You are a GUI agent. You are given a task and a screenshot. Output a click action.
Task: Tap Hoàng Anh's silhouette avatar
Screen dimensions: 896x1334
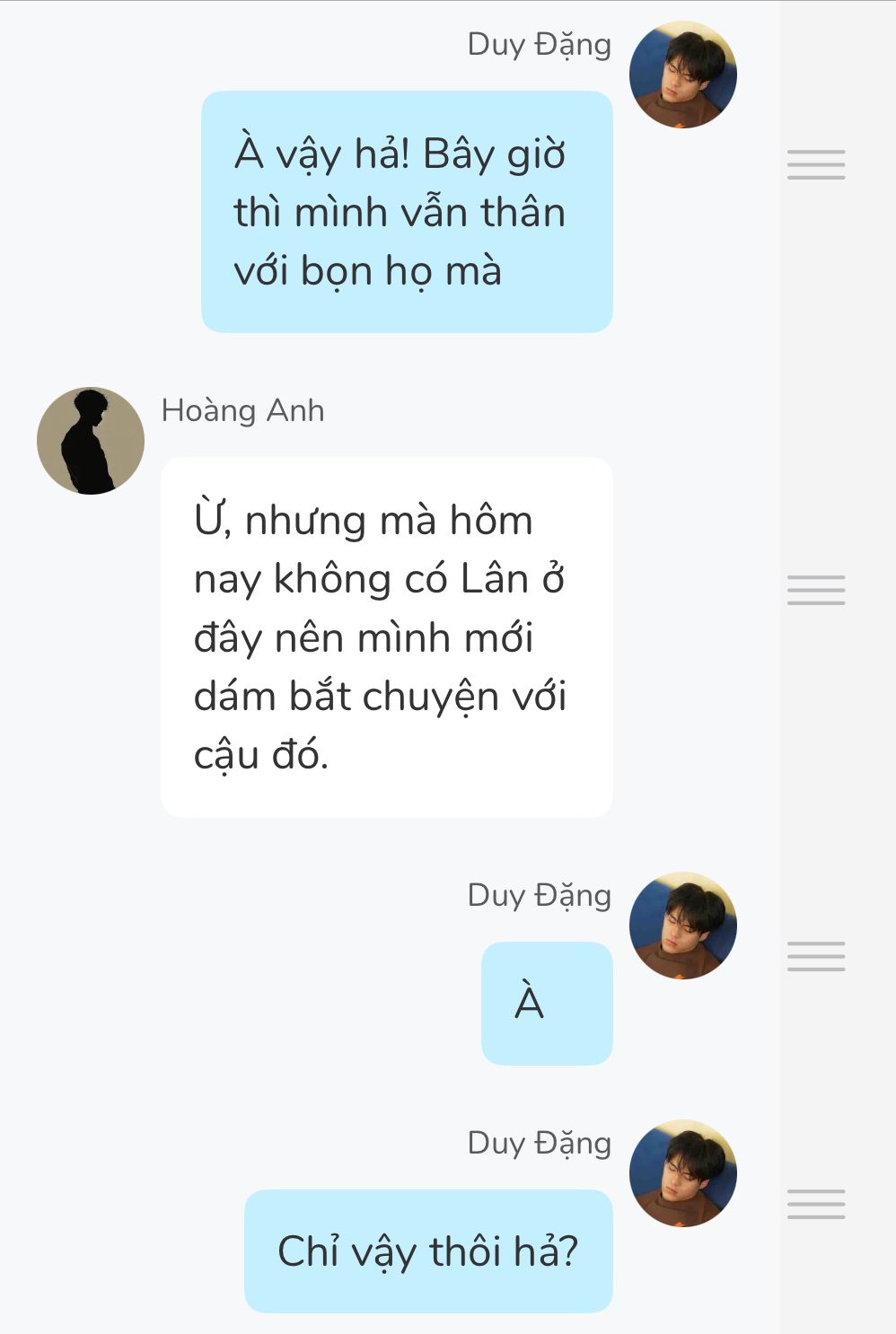pyautogui.click(x=91, y=441)
